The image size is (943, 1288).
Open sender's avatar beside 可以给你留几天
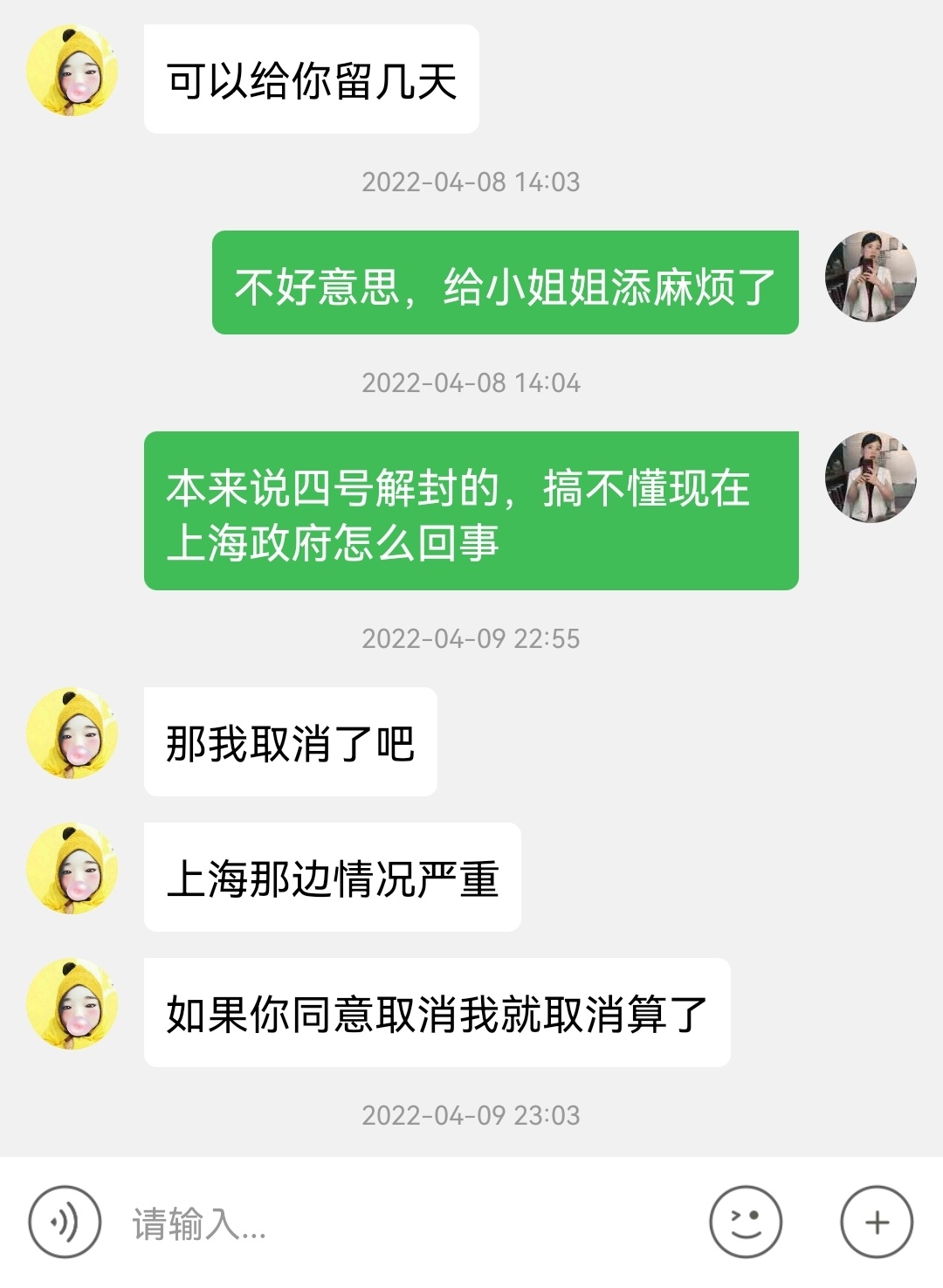pos(72,72)
